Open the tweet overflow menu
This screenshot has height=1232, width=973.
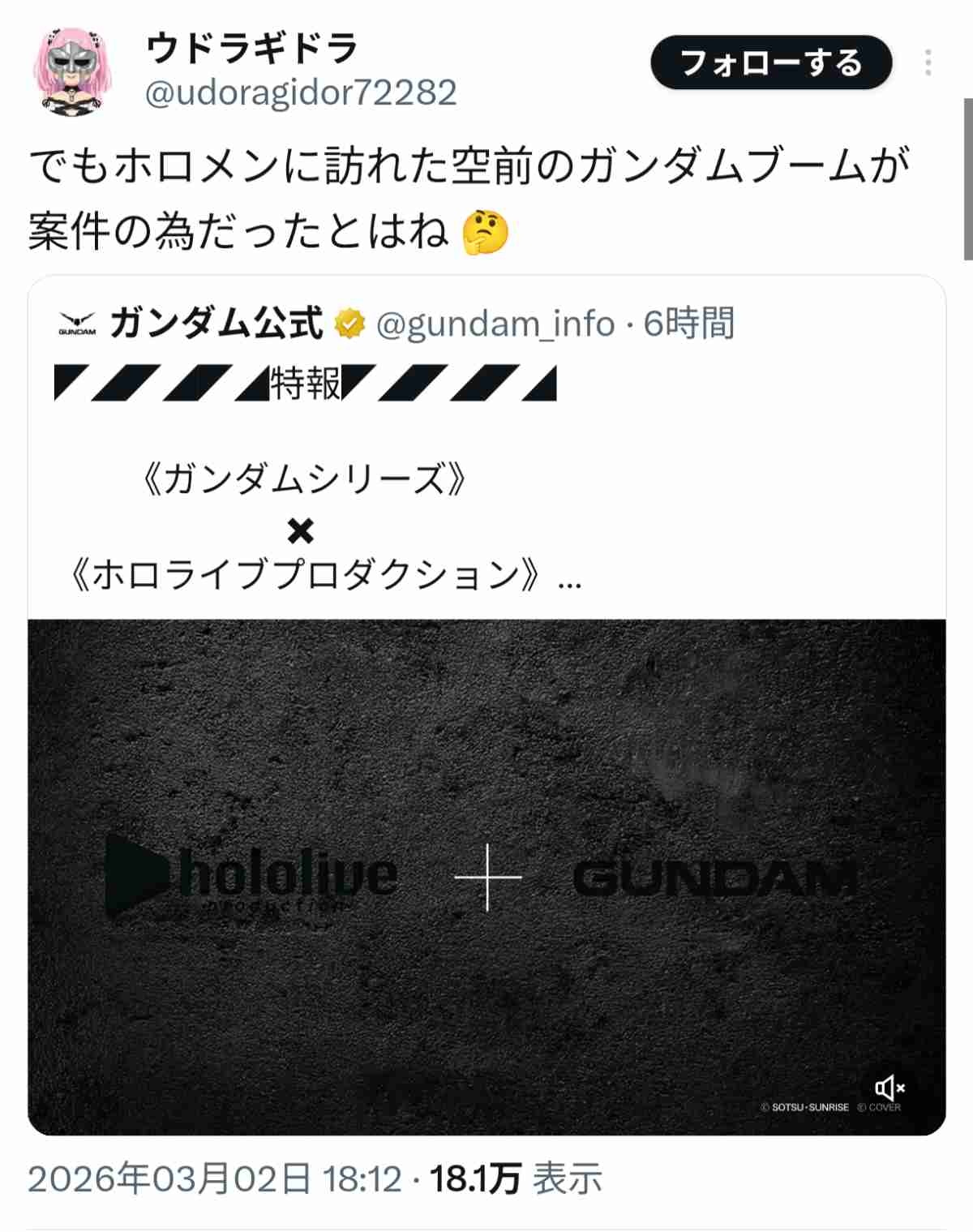click(928, 62)
